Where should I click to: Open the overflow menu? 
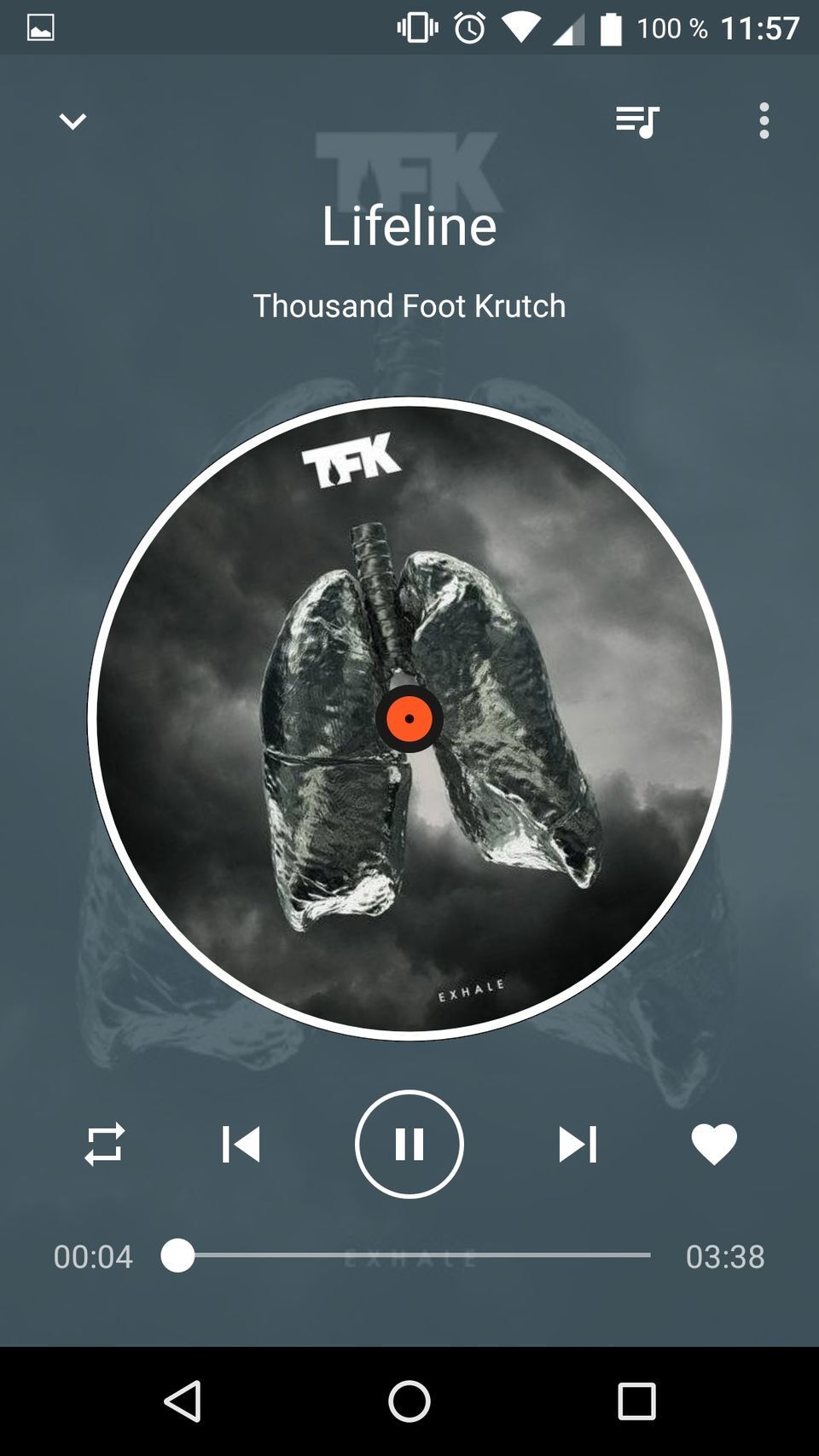[x=764, y=121]
